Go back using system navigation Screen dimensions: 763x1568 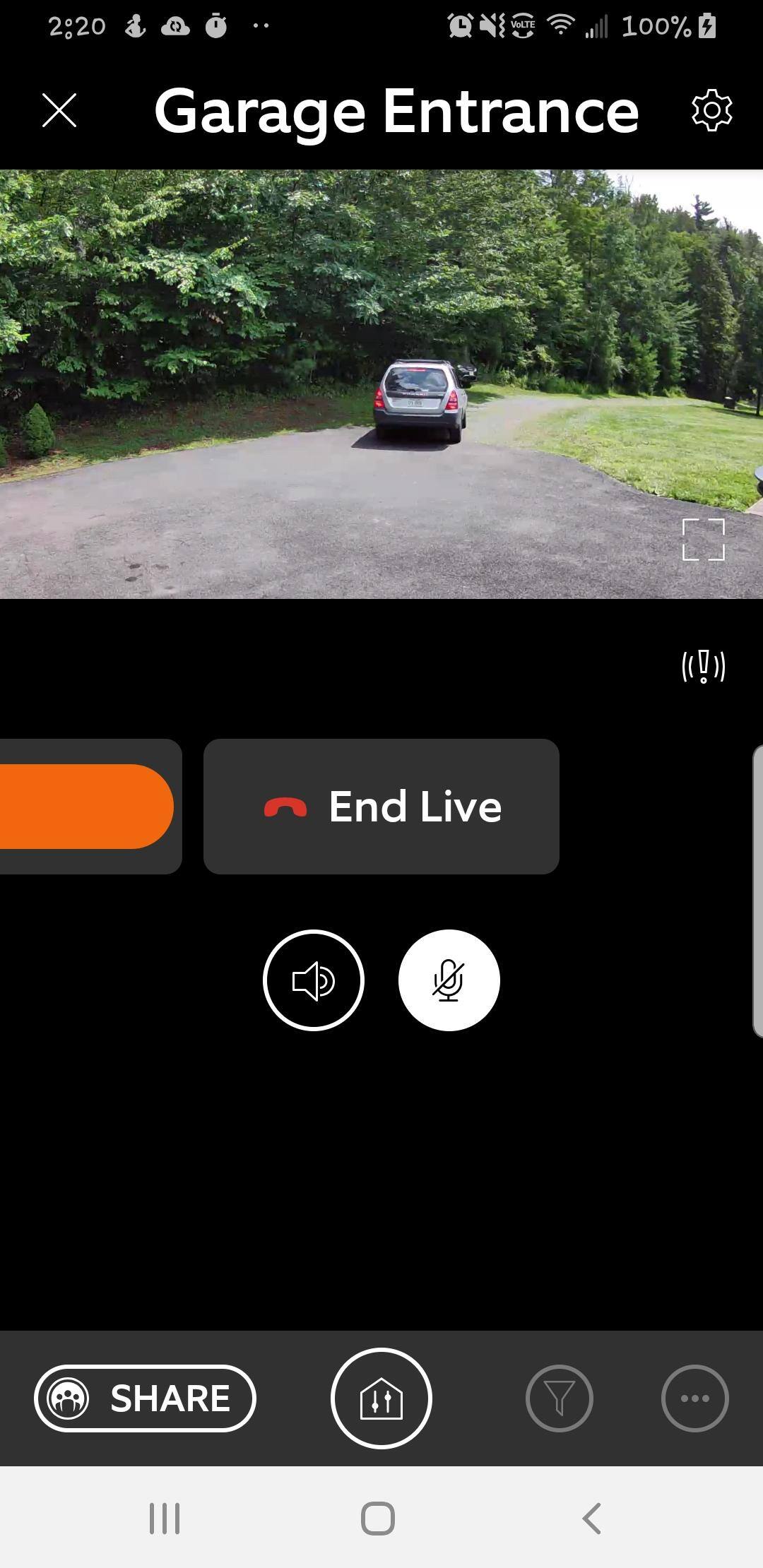coord(592,1519)
